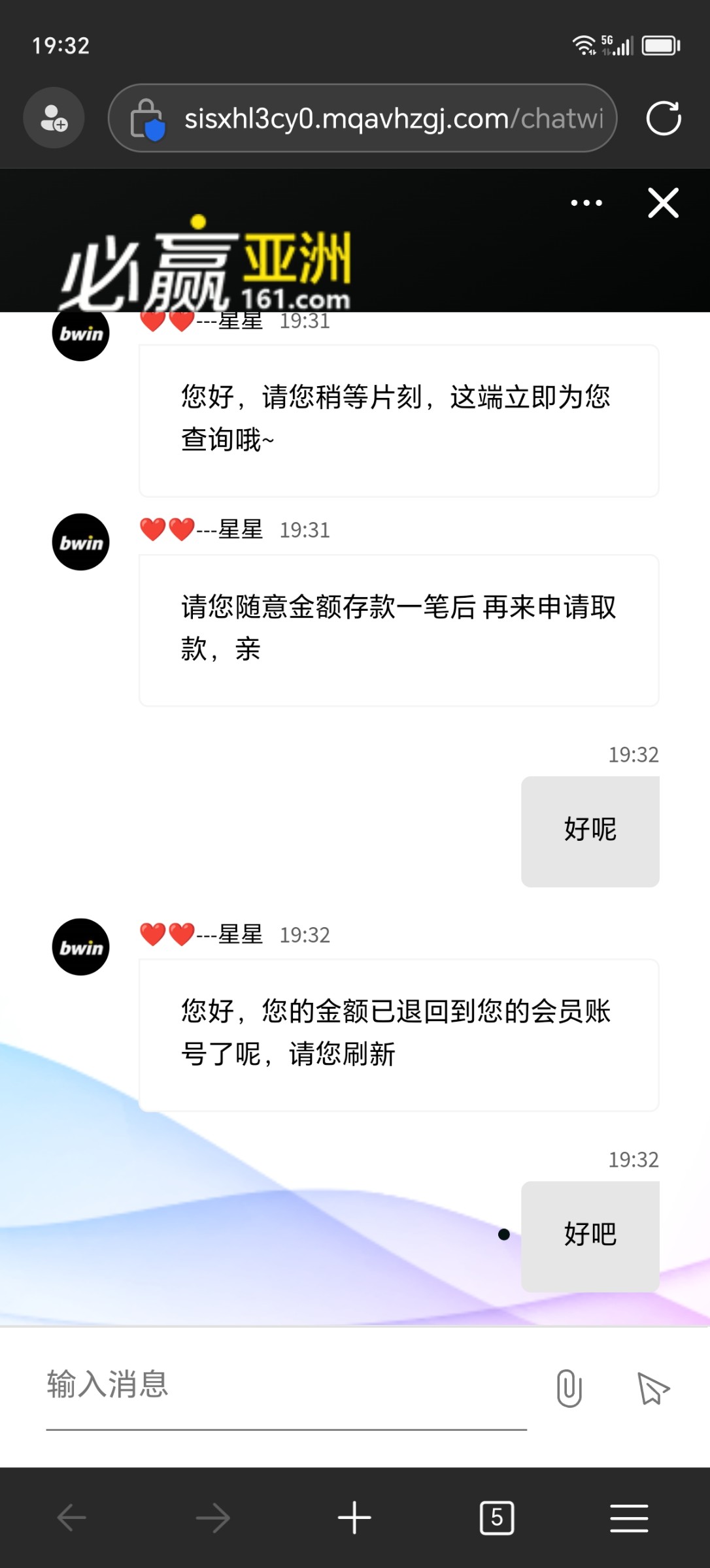Screen dimensions: 710x1568
Task: Open the browser profile icon
Action: [x=54, y=118]
